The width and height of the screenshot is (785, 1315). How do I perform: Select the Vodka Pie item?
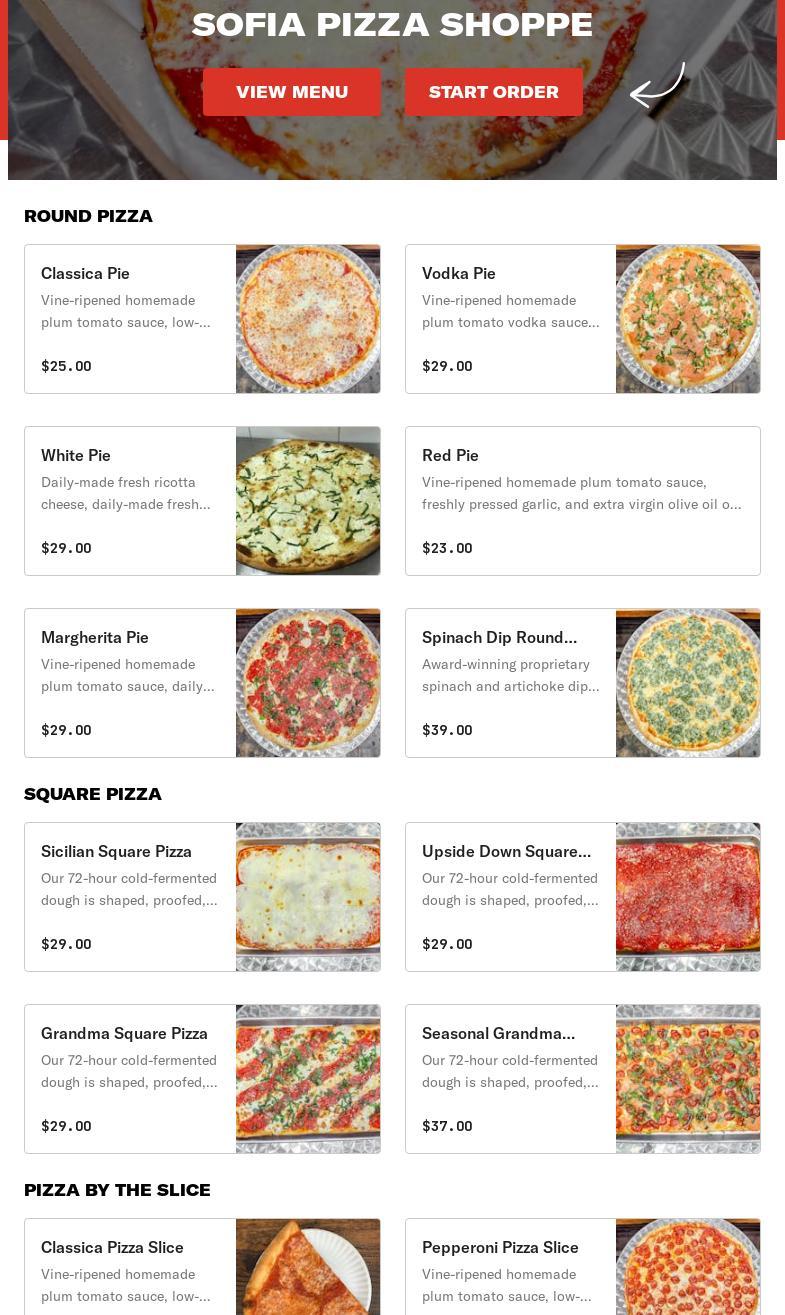tap(583, 319)
